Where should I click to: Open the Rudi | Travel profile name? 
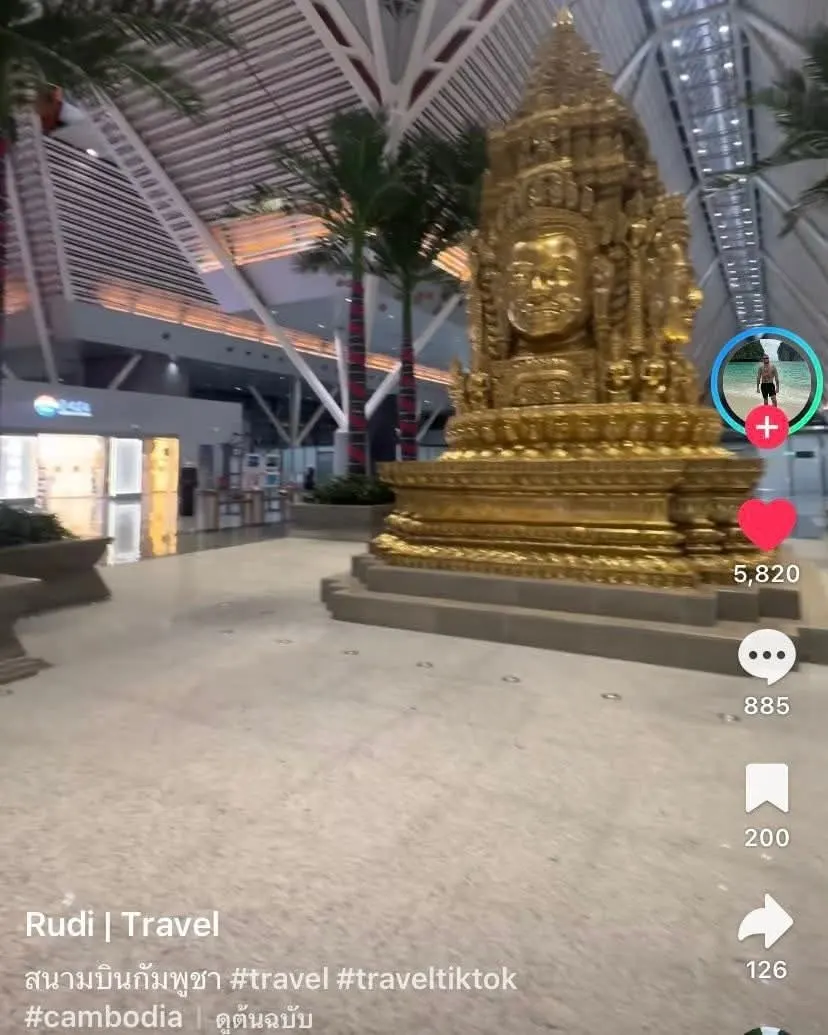click(122, 925)
